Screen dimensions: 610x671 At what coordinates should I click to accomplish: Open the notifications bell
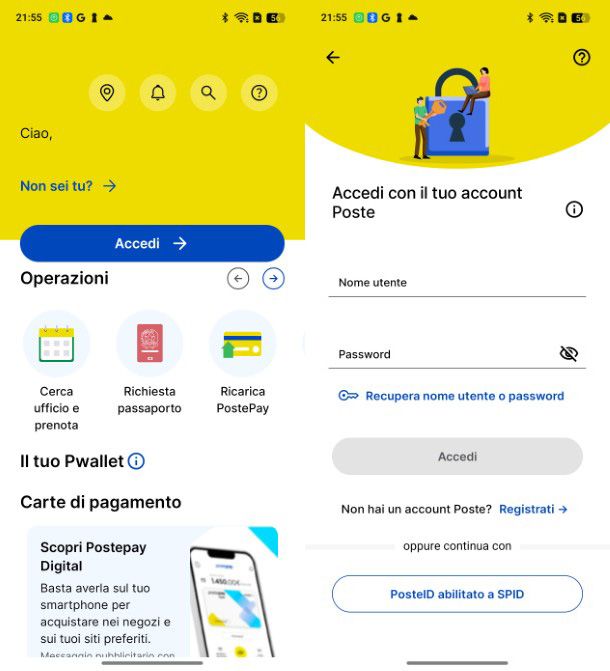(157, 93)
